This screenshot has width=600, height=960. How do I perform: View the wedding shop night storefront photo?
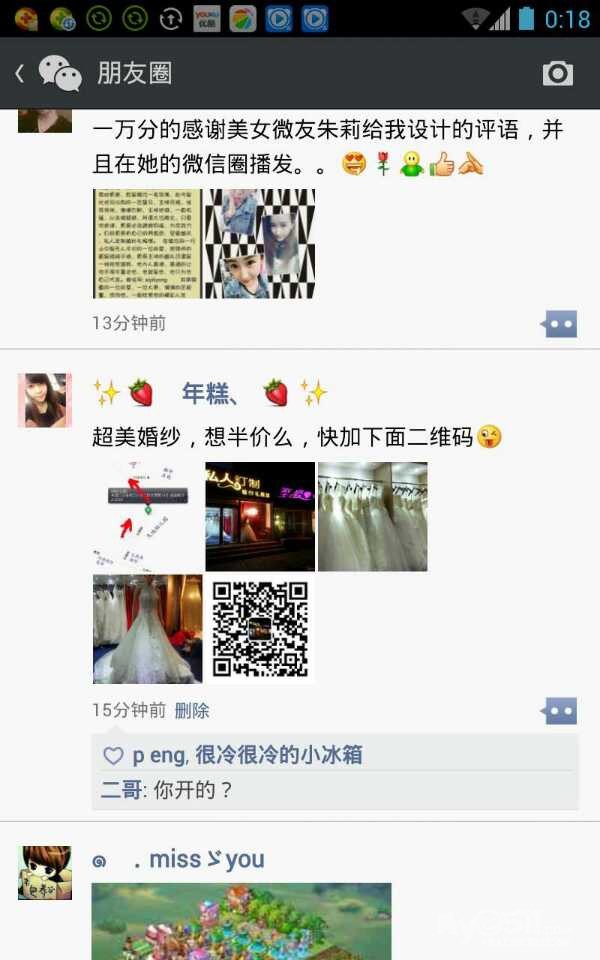click(x=260, y=516)
